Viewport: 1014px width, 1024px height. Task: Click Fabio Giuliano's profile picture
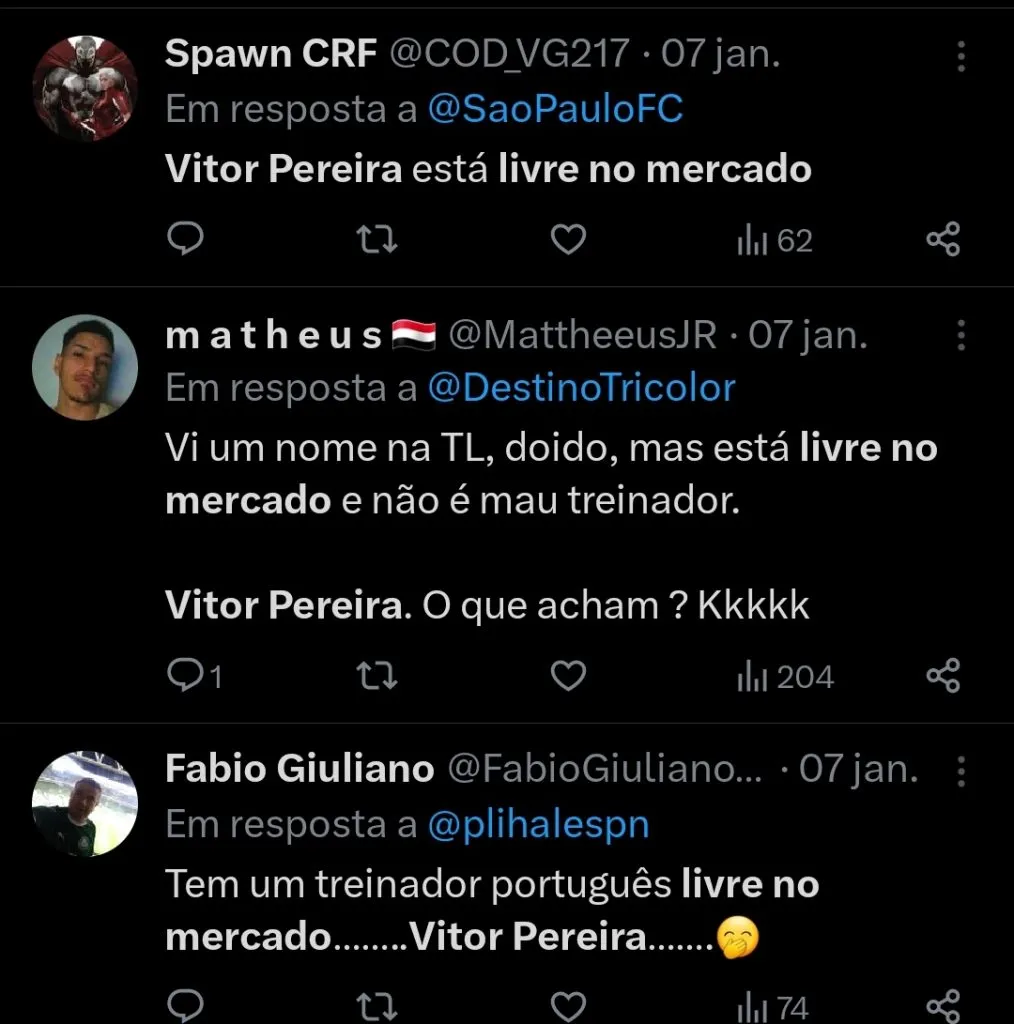click(x=85, y=802)
